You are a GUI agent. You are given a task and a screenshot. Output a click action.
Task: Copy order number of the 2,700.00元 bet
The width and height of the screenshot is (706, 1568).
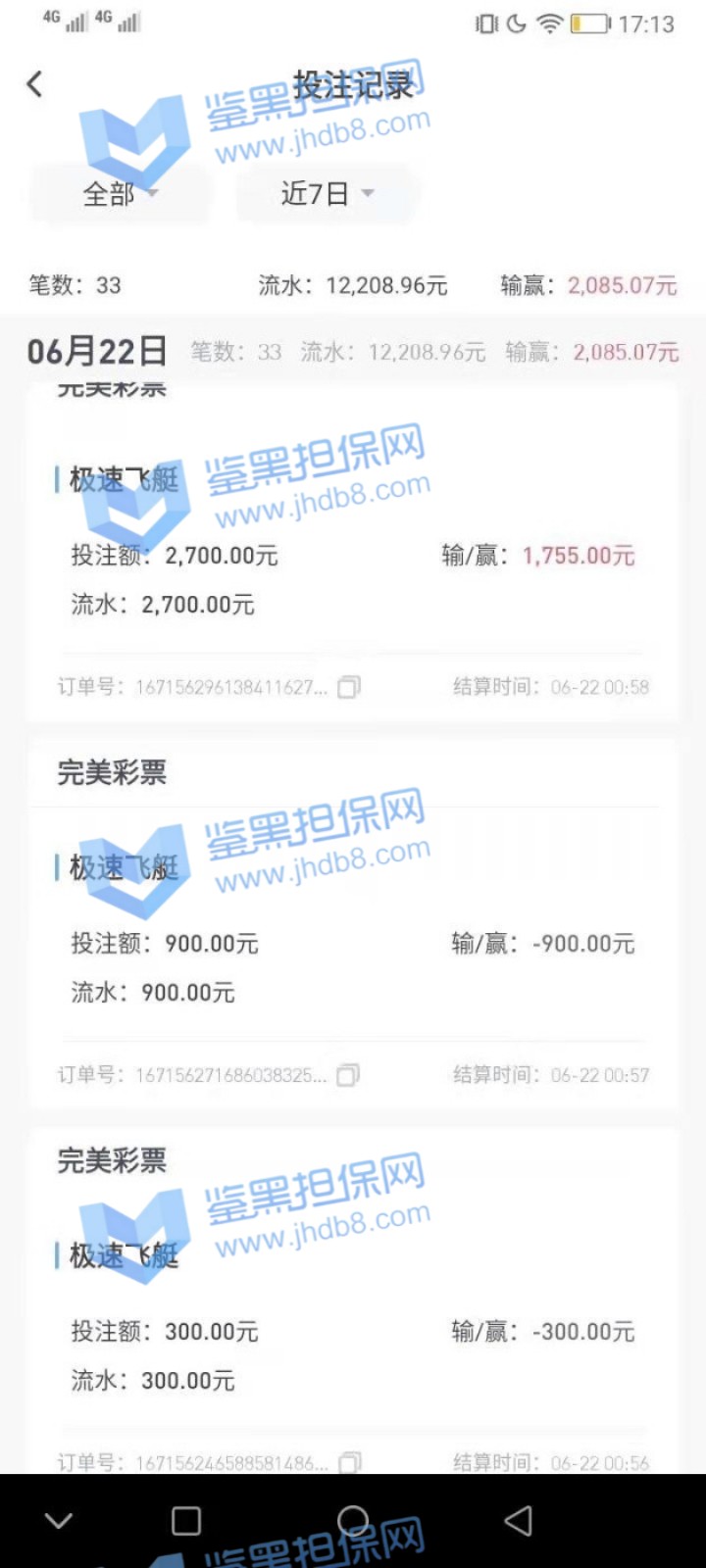tap(348, 687)
